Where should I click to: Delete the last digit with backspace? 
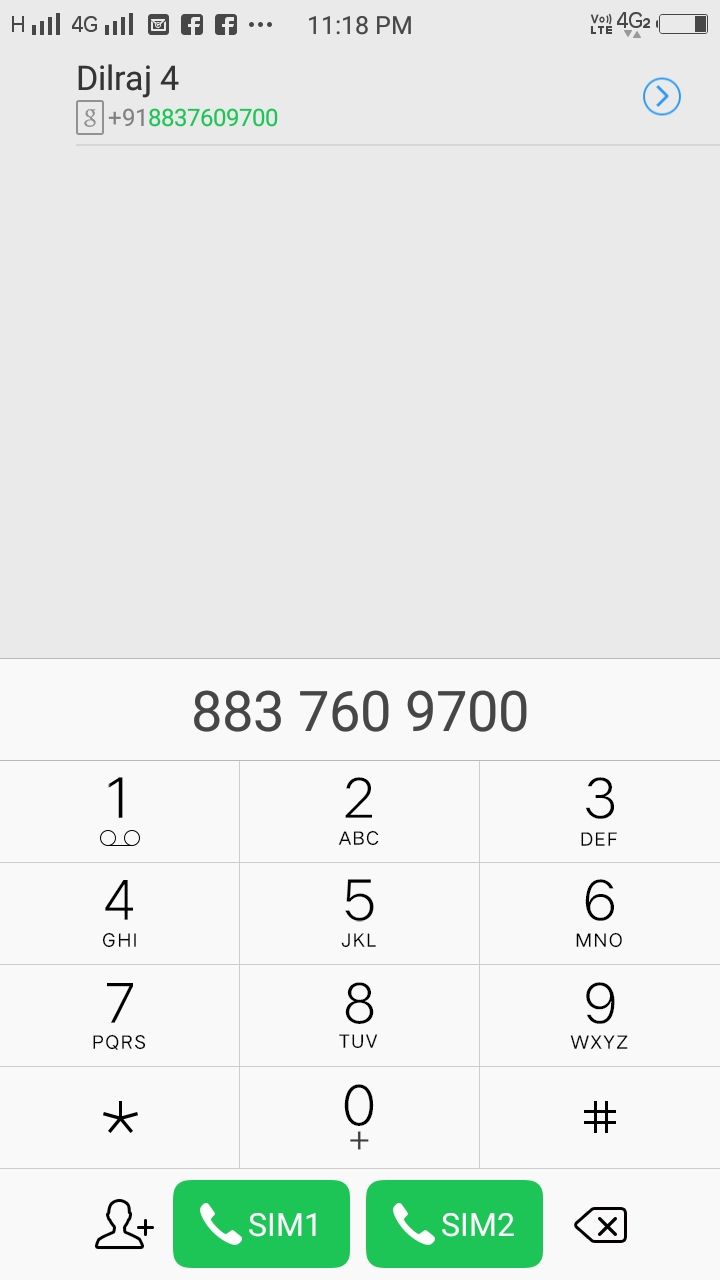pyautogui.click(x=600, y=1225)
